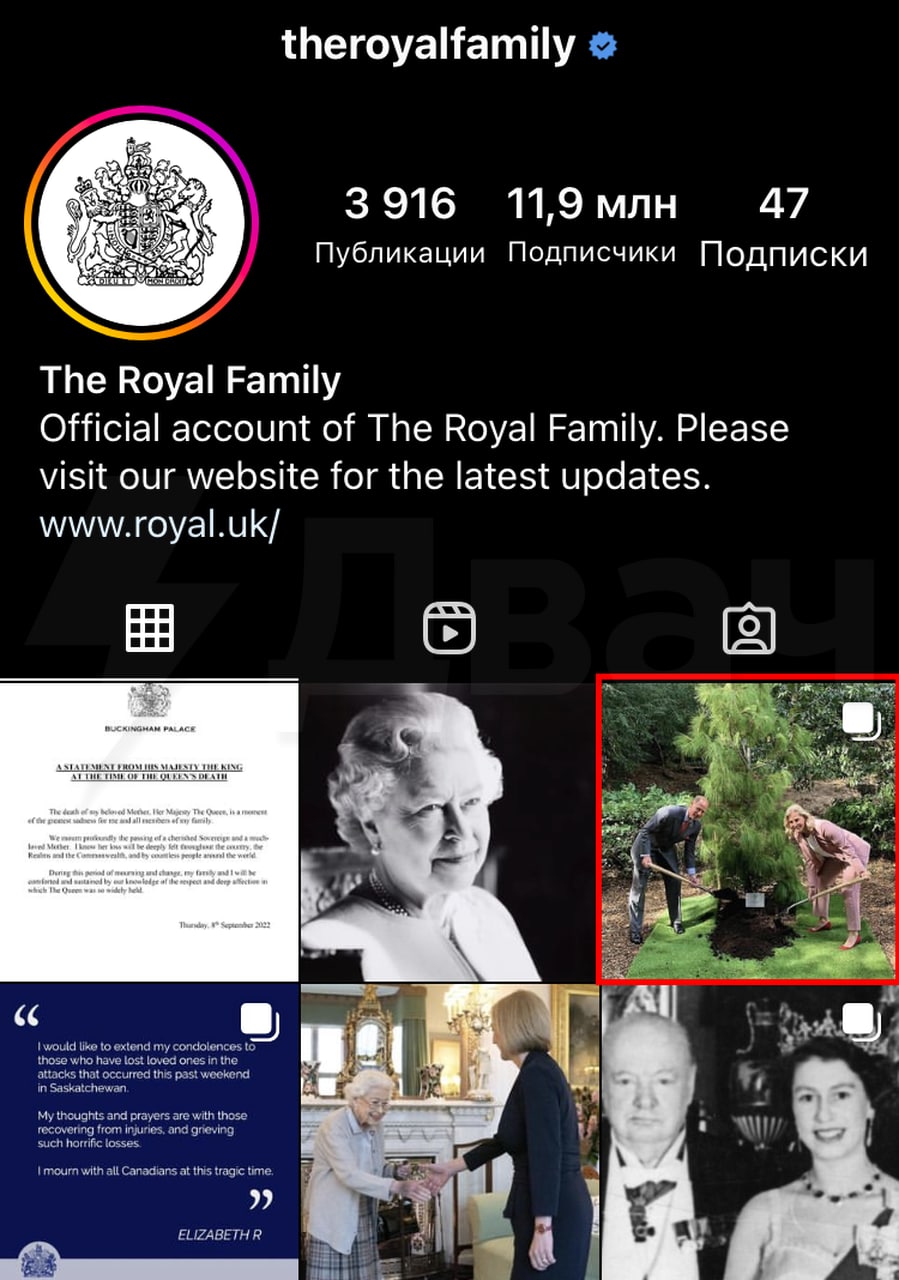Open the Saskatchewan condolences quote post
The height and width of the screenshot is (1280, 899).
pos(149,1130)
